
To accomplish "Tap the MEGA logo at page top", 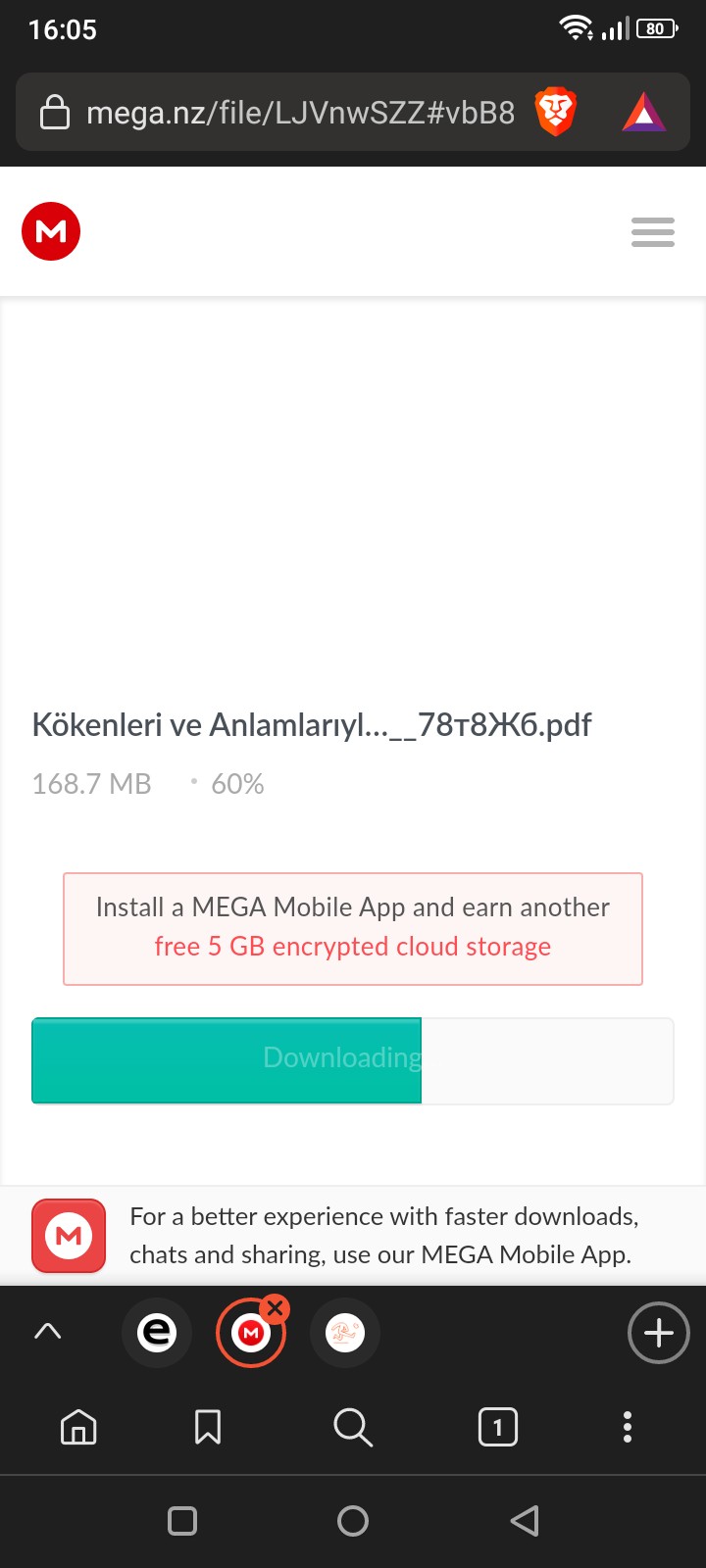I will click(51, 231).
